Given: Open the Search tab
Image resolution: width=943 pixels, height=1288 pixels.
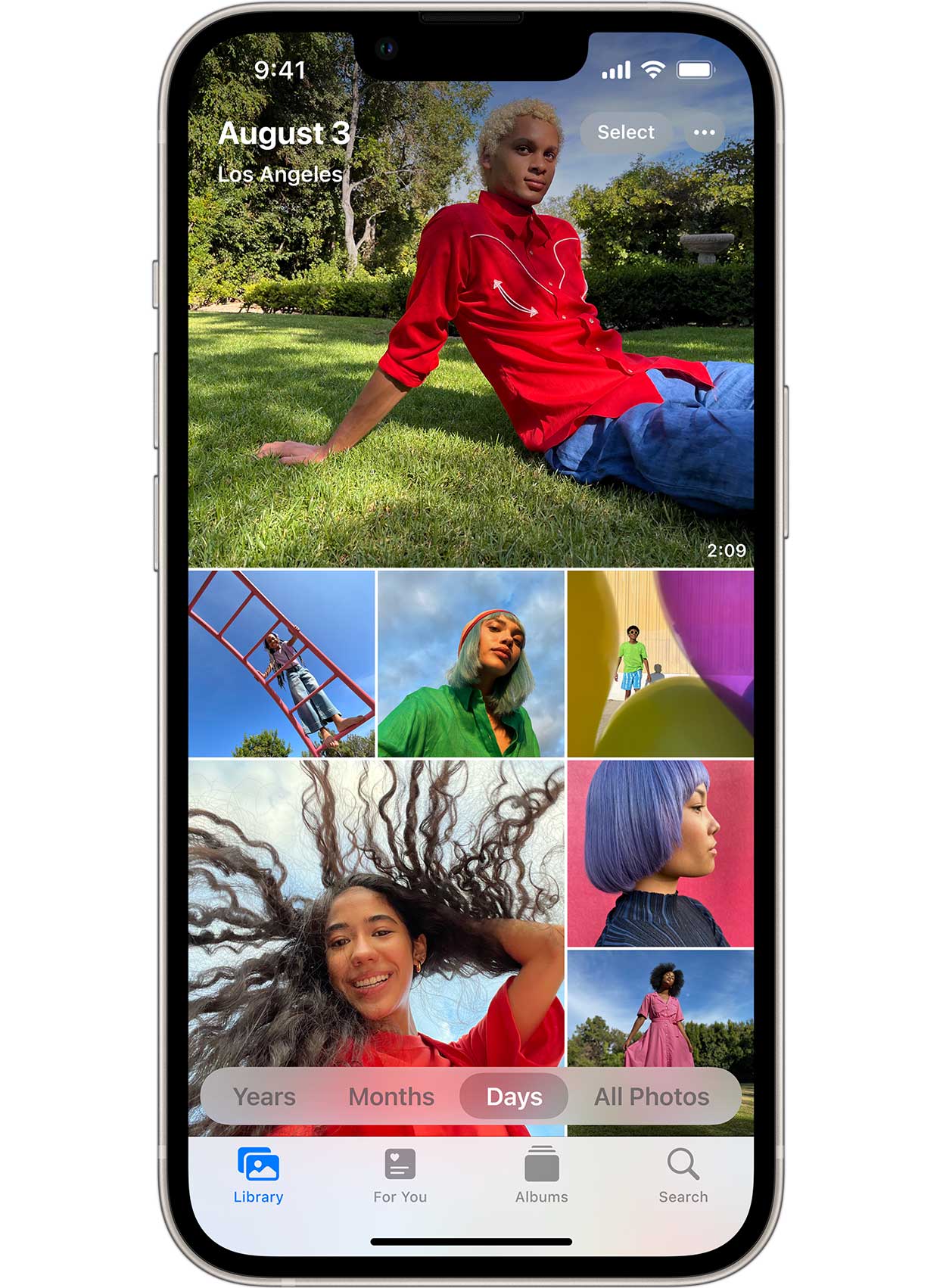Looking at the screenshot, I should (x=683, y=1175).
